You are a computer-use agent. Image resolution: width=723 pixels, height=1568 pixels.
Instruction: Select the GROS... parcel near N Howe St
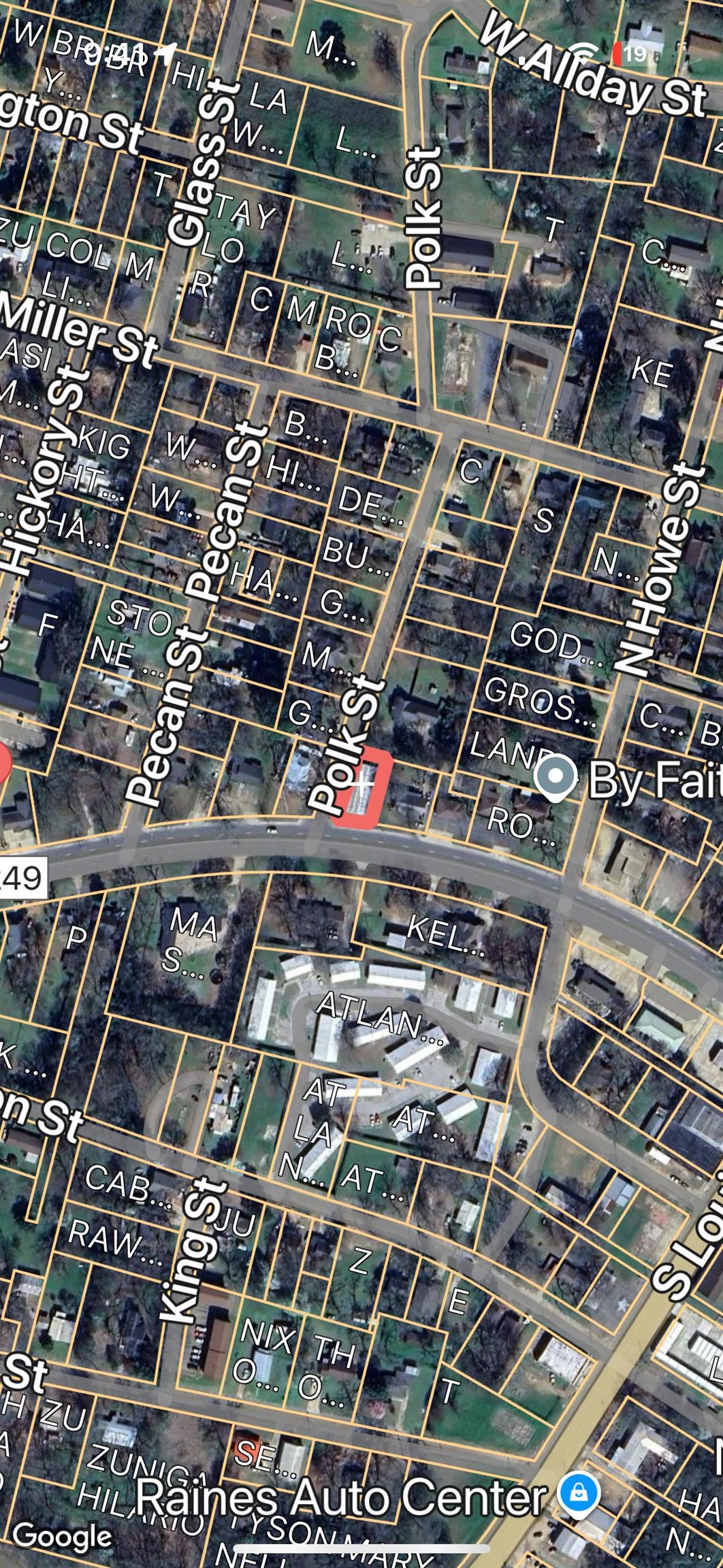pyautogui.click(x=540, y=700)
